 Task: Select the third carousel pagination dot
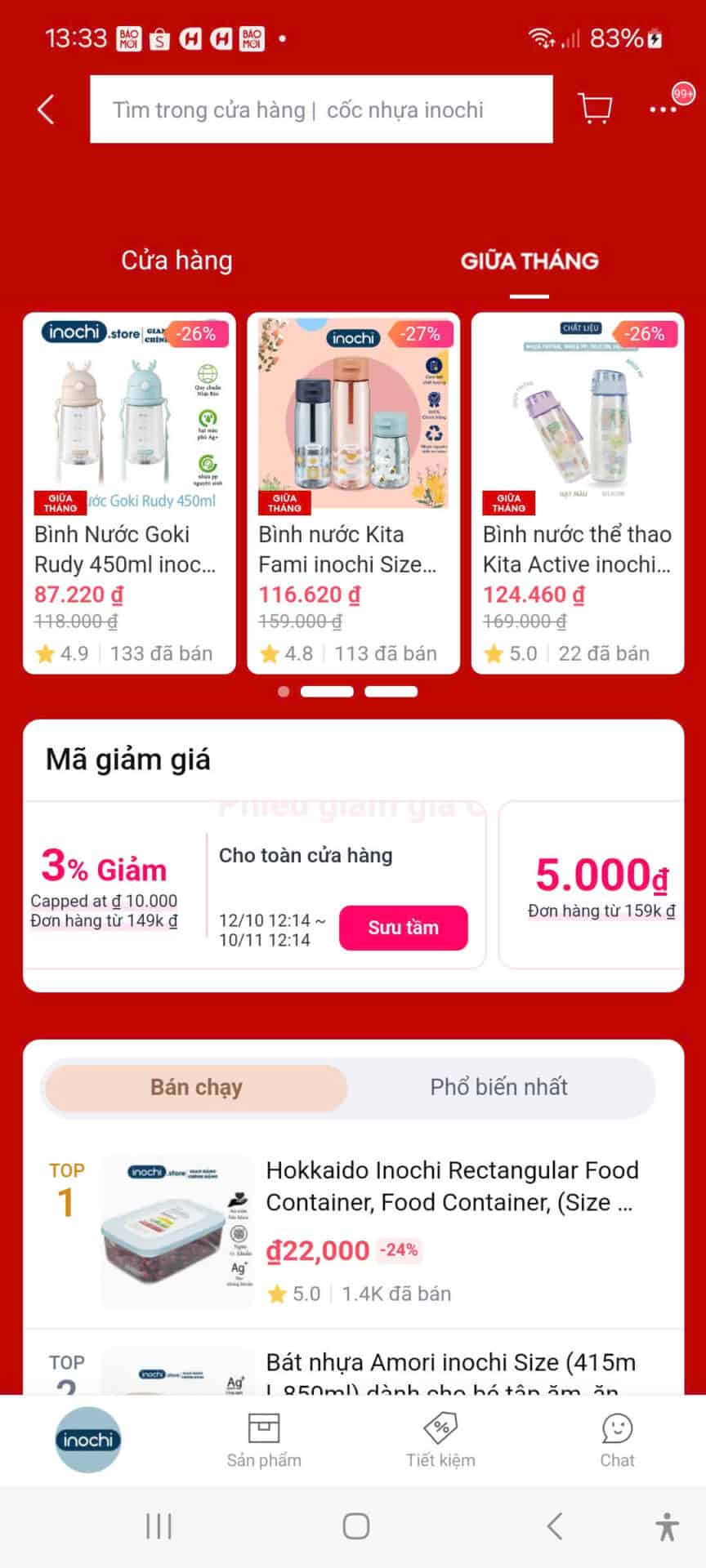tap(391, 692)
